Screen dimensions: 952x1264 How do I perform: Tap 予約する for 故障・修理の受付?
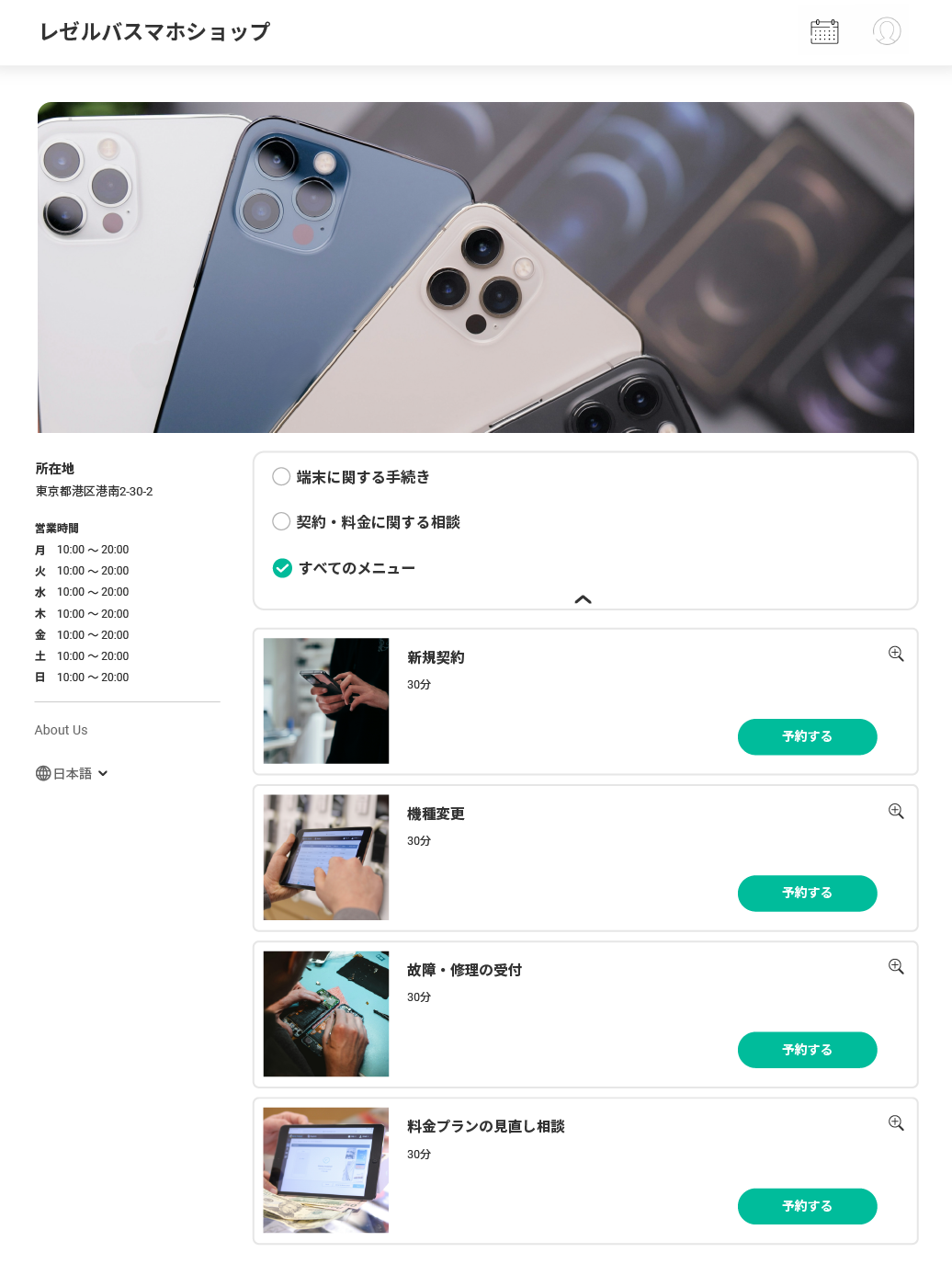coord(807,1050)
